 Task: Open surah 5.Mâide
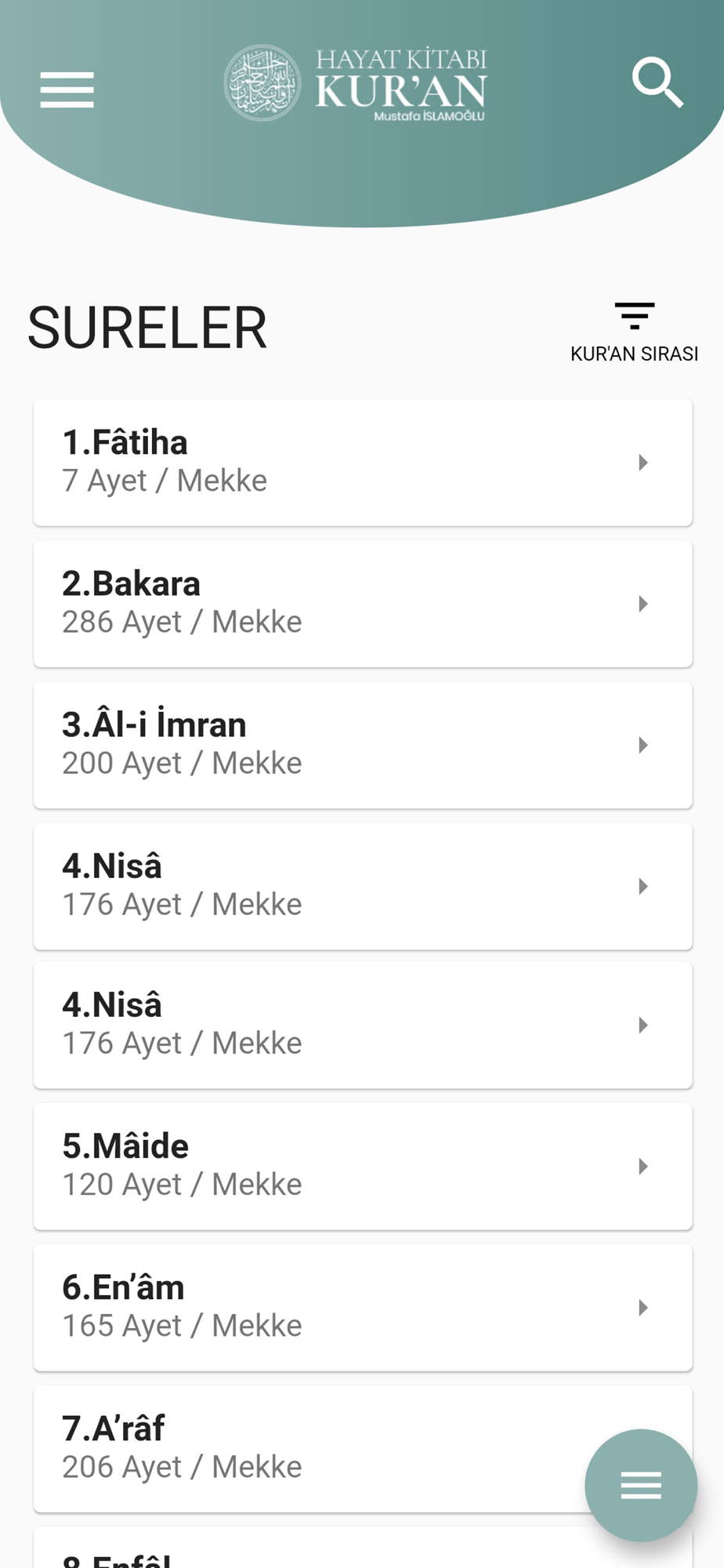(x=363, y=1167)
